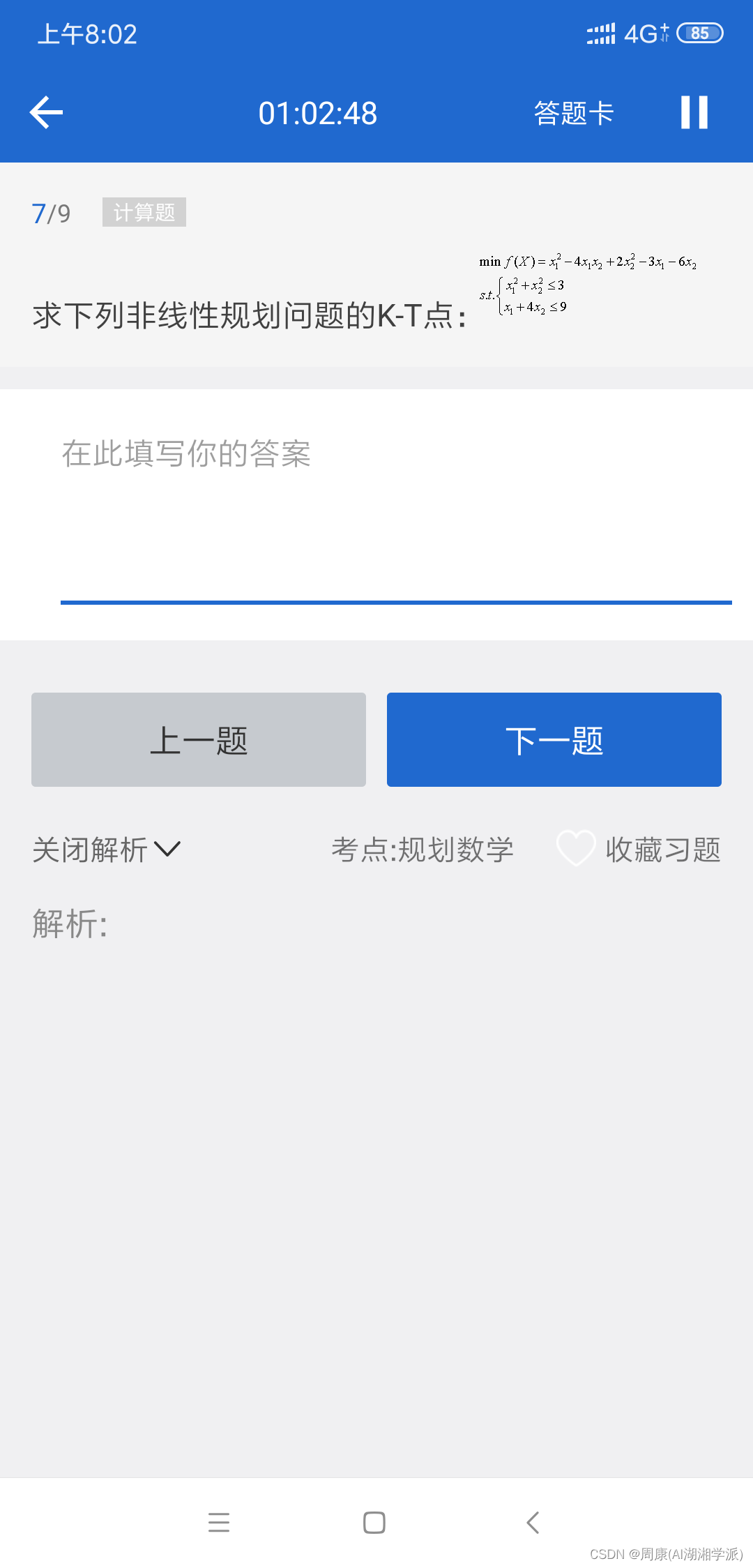Tap the Android back navigation button
753x1568 pixels.
(533, 1523)
